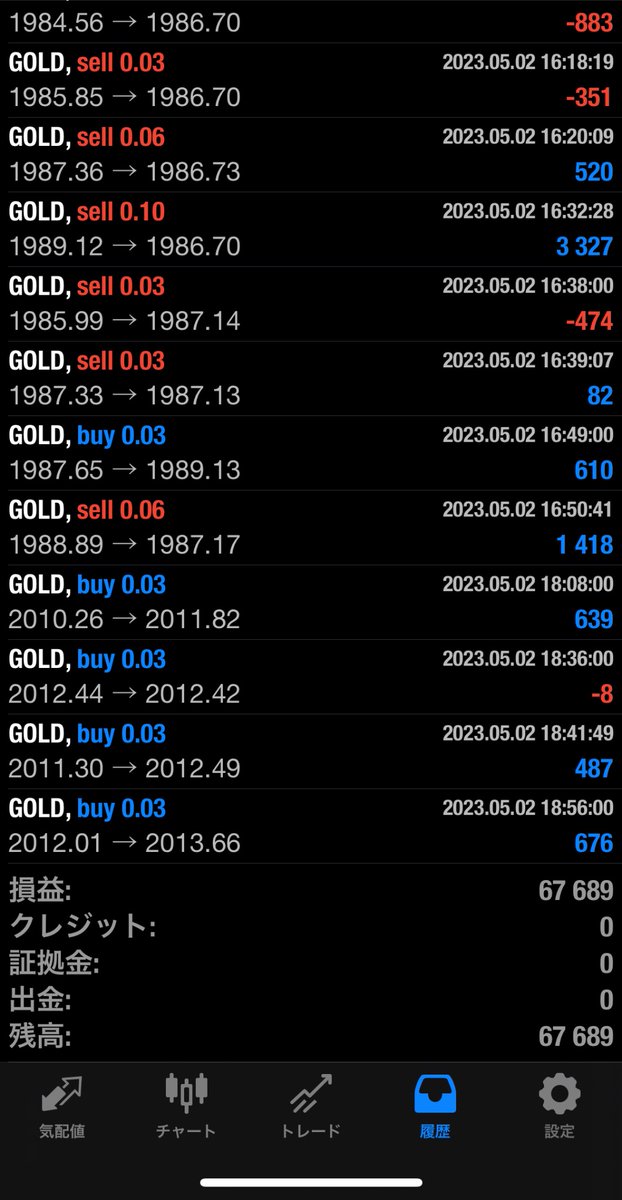Screen dimensions: 622x1200
Task: Select the GOLD buy 0.03 trade at 18:08:00
Action: (311, 602)
